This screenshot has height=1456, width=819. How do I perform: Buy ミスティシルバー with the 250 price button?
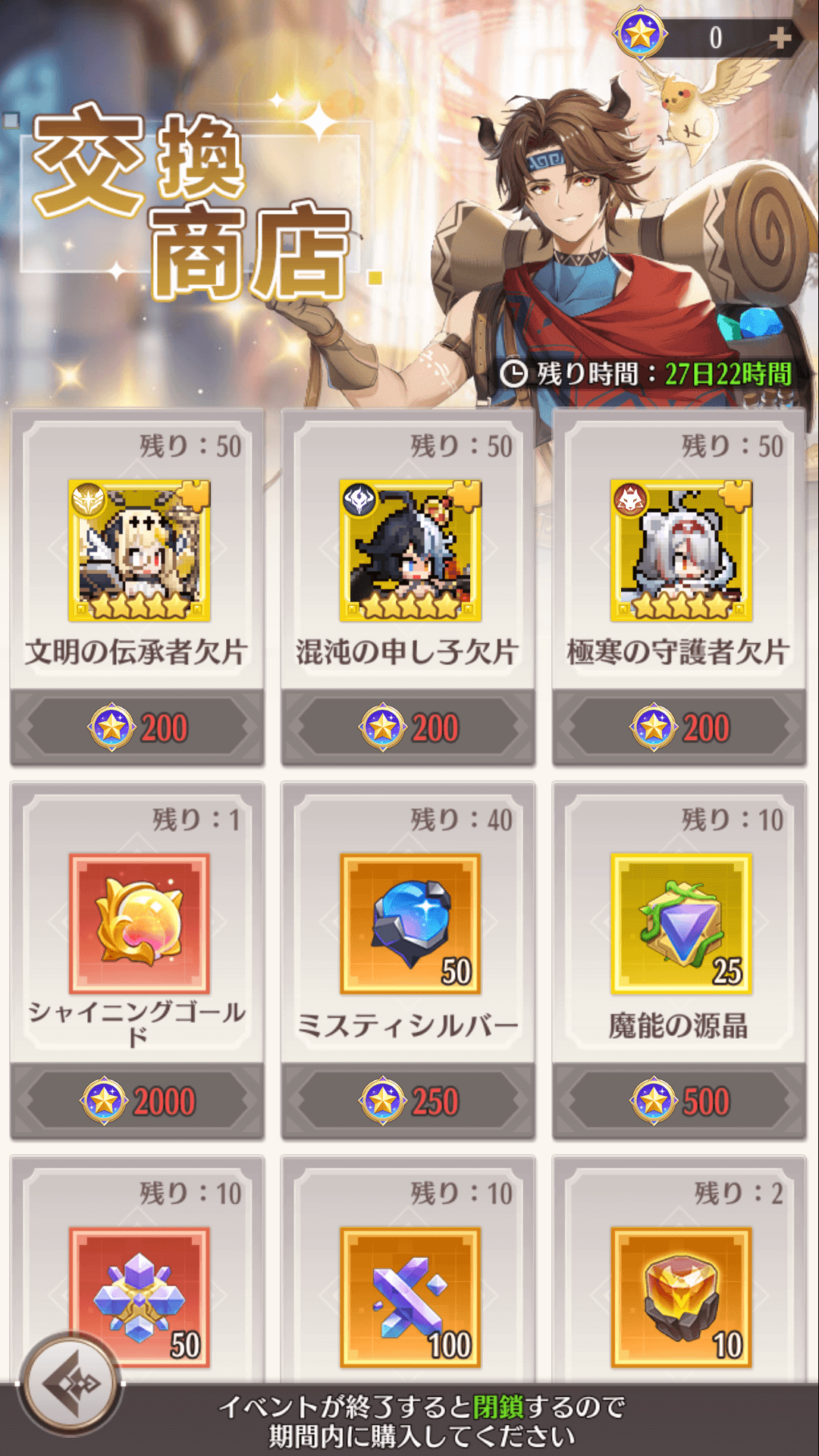[408, 1101]
